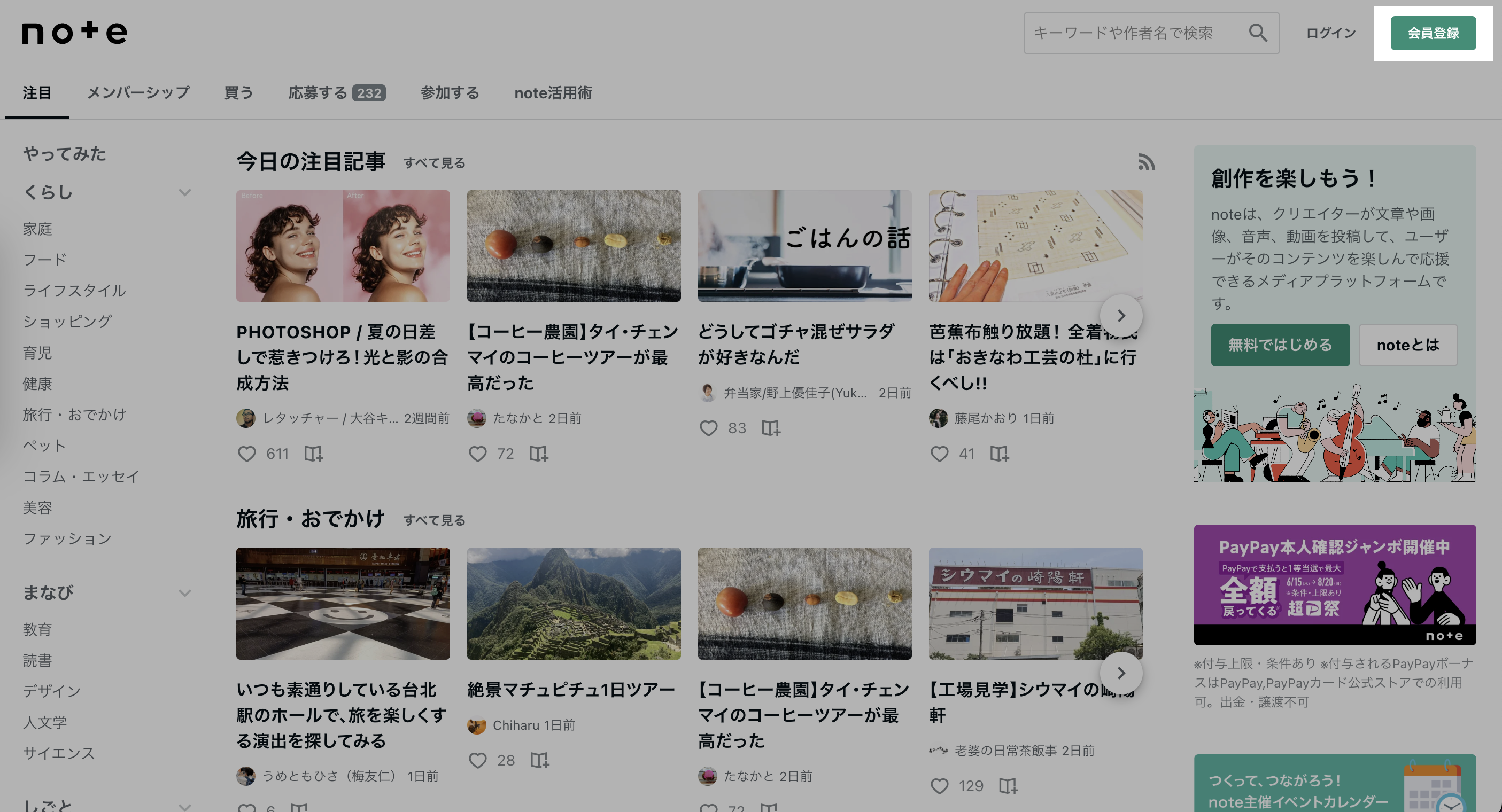Tap the magnifying glass search icon
This screenshot has height=812, width=1502.
pos(1257,33)
